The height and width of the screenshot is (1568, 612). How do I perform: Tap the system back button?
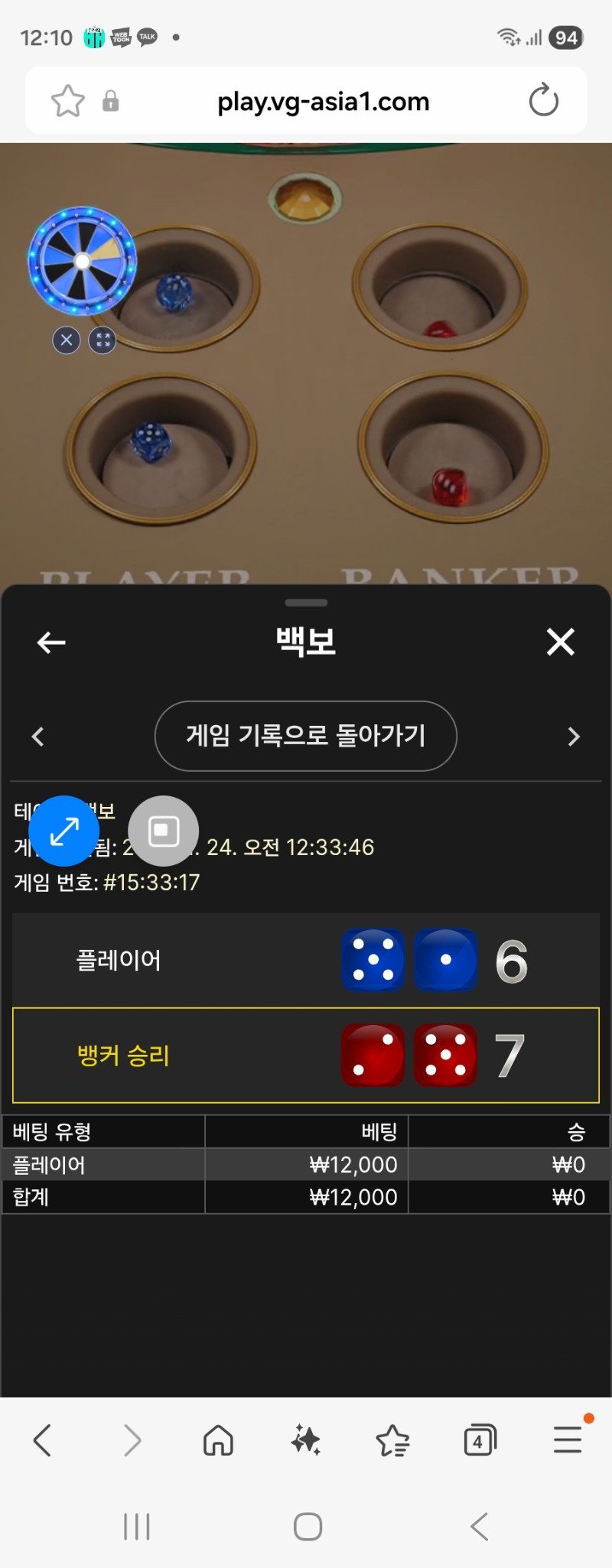[x=480, y=1527]
